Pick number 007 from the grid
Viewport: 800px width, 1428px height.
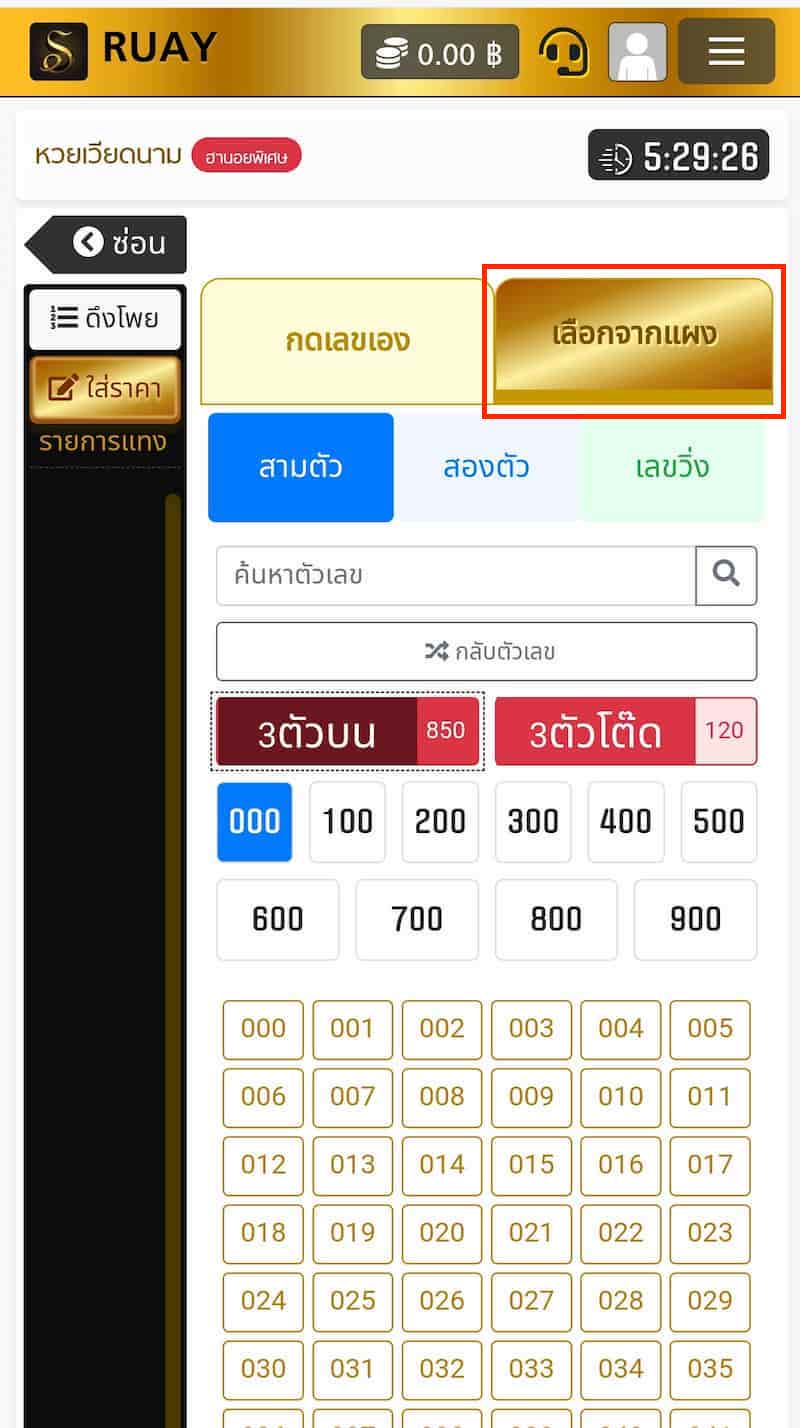coord(352,1096)
